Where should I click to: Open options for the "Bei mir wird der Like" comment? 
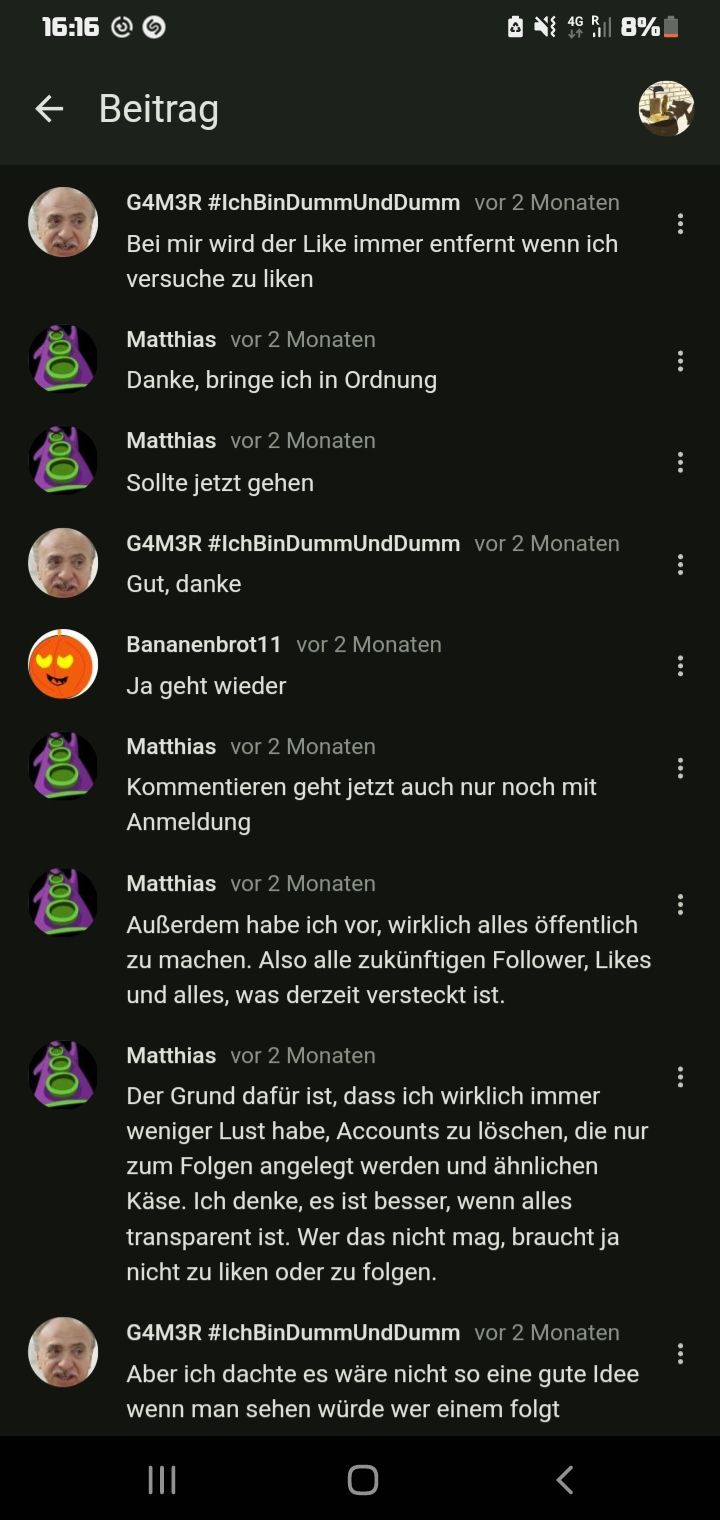click(x=680, y=224)
